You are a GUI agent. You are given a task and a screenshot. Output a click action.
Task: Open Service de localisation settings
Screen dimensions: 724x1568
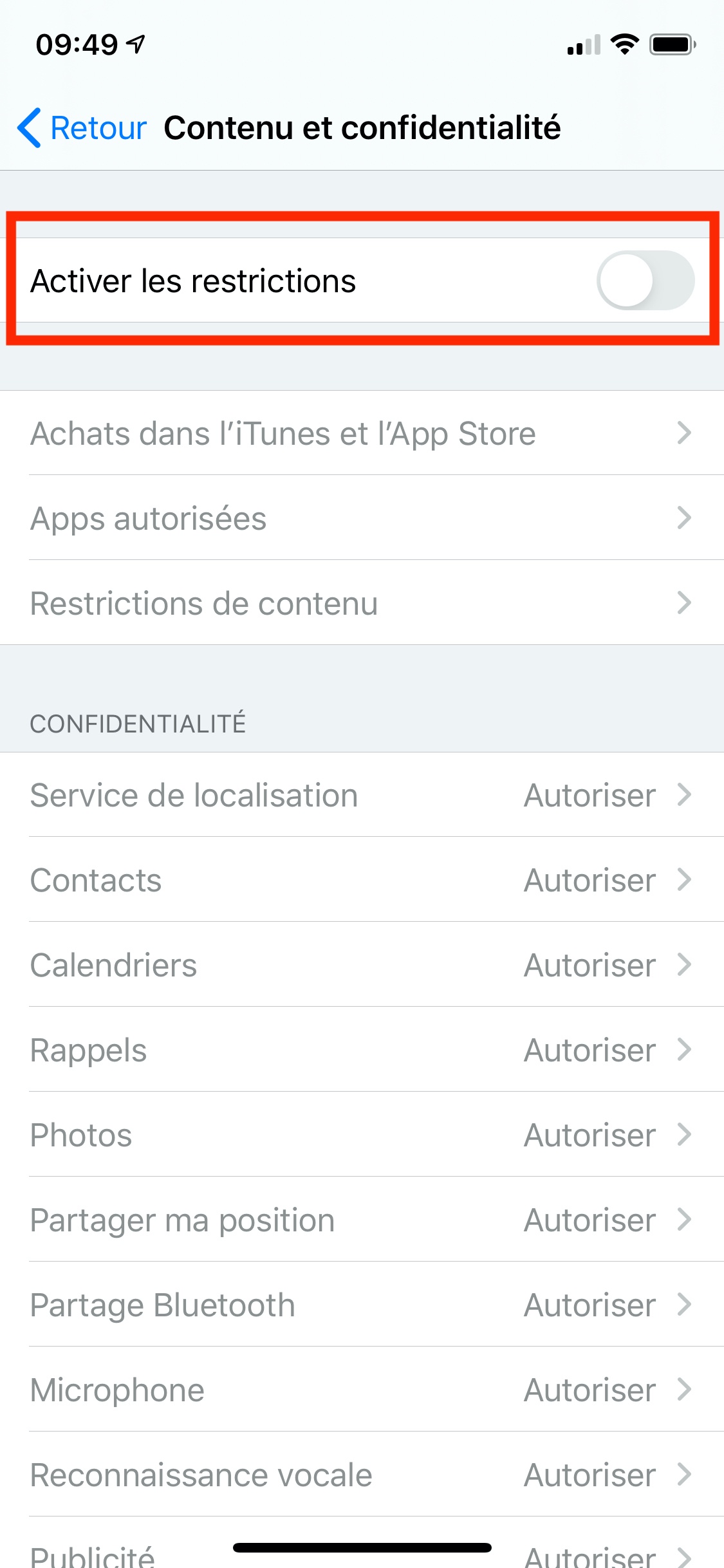tap(362, 795)
